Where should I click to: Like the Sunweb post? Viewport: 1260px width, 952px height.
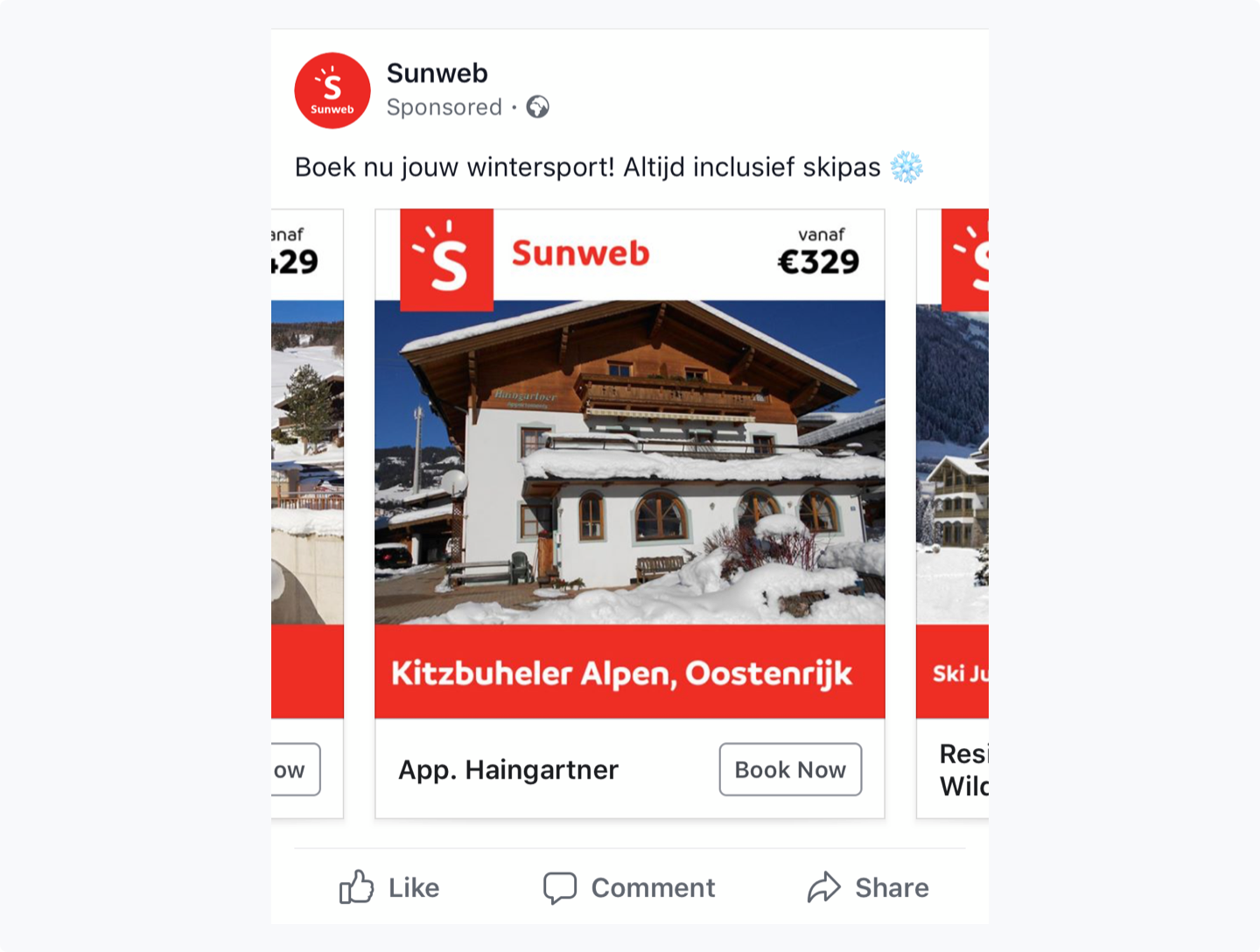[389, 887]
